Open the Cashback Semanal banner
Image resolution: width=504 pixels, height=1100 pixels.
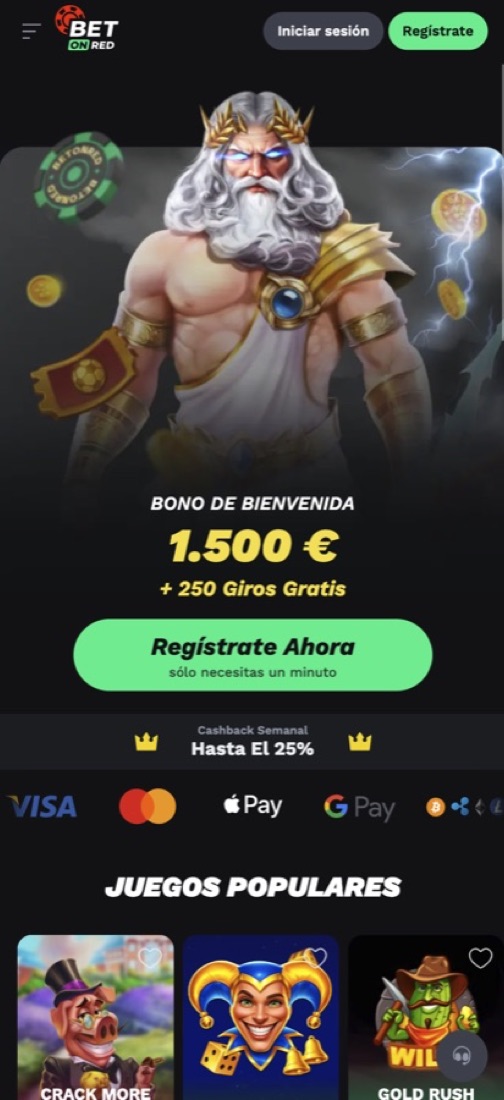pyautogui.click(x=252, y=742)
